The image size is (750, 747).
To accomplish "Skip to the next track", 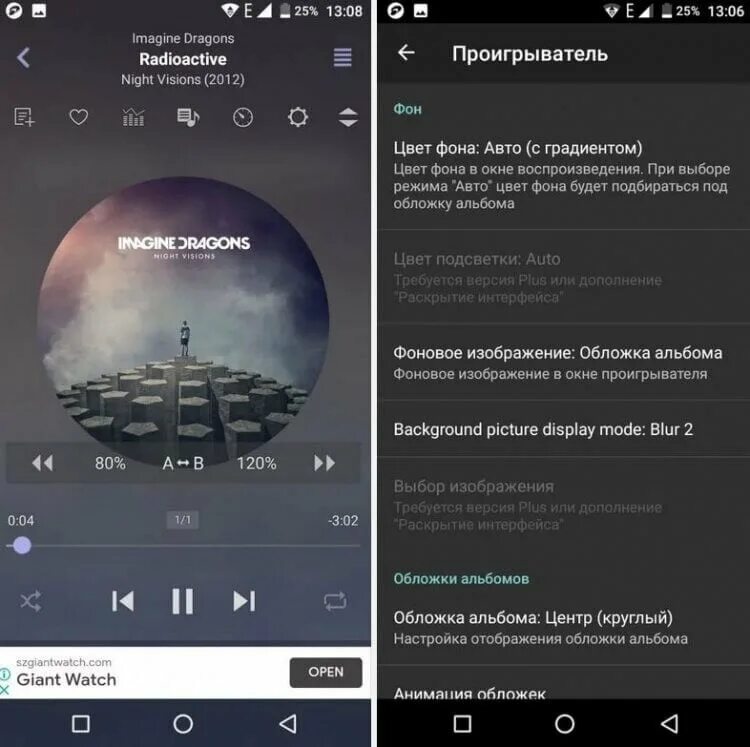I will click(243, 601).
